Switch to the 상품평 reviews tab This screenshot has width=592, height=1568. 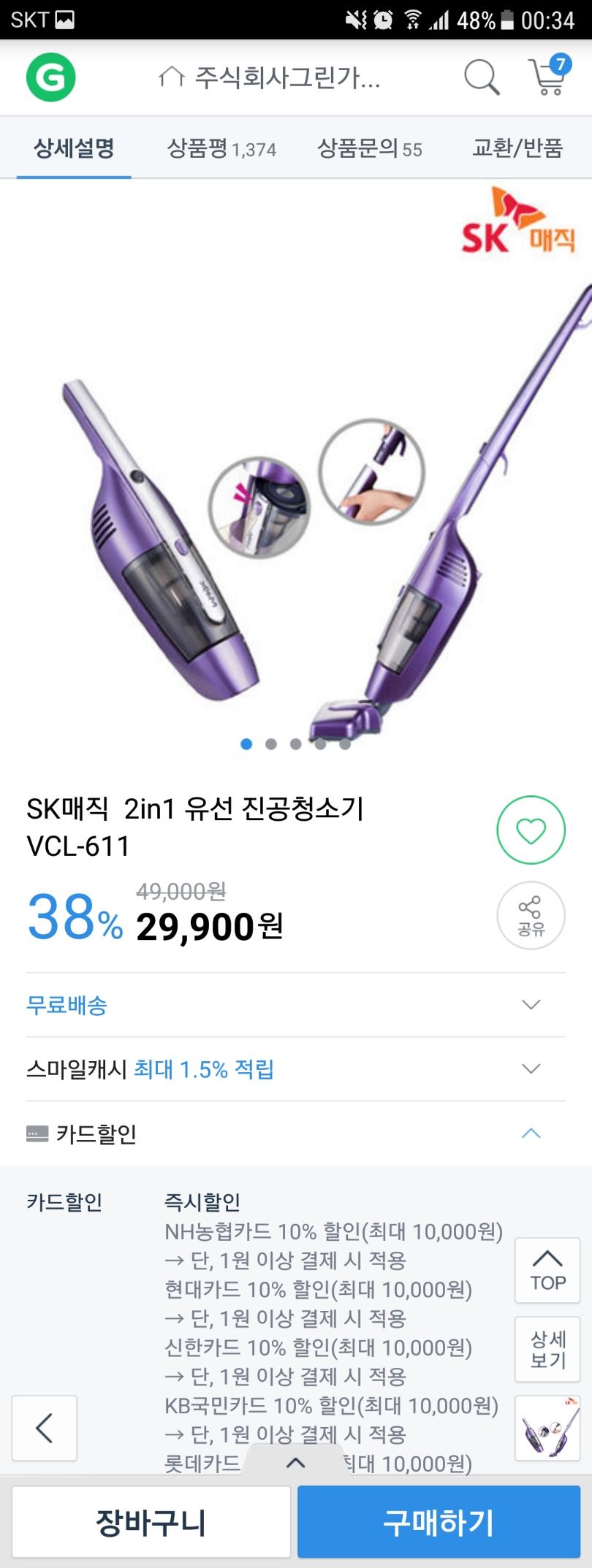[x=221, y=149]
